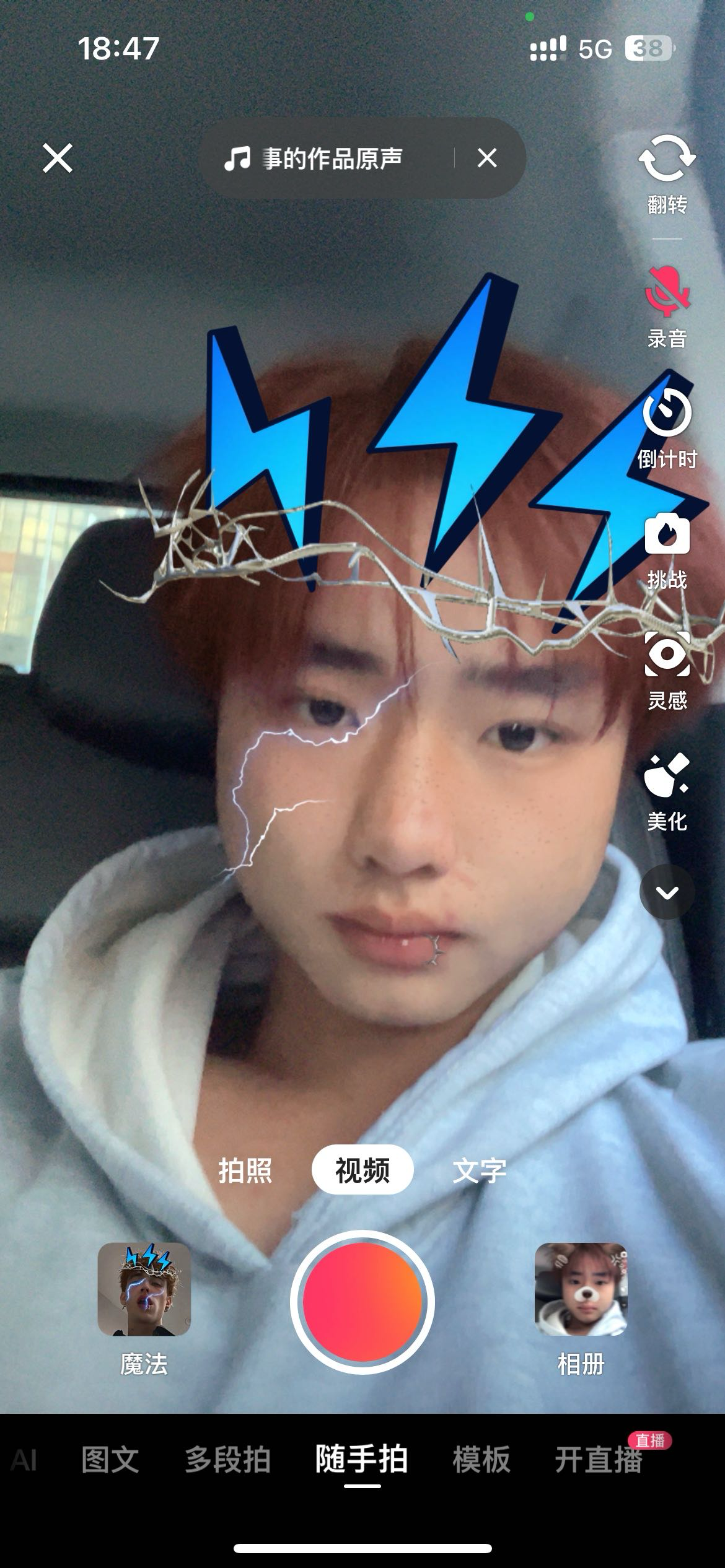This screenshot has width=725, height=1568.
Task: Switch to 拍照 photo mode
Action: click(245, 1170)
